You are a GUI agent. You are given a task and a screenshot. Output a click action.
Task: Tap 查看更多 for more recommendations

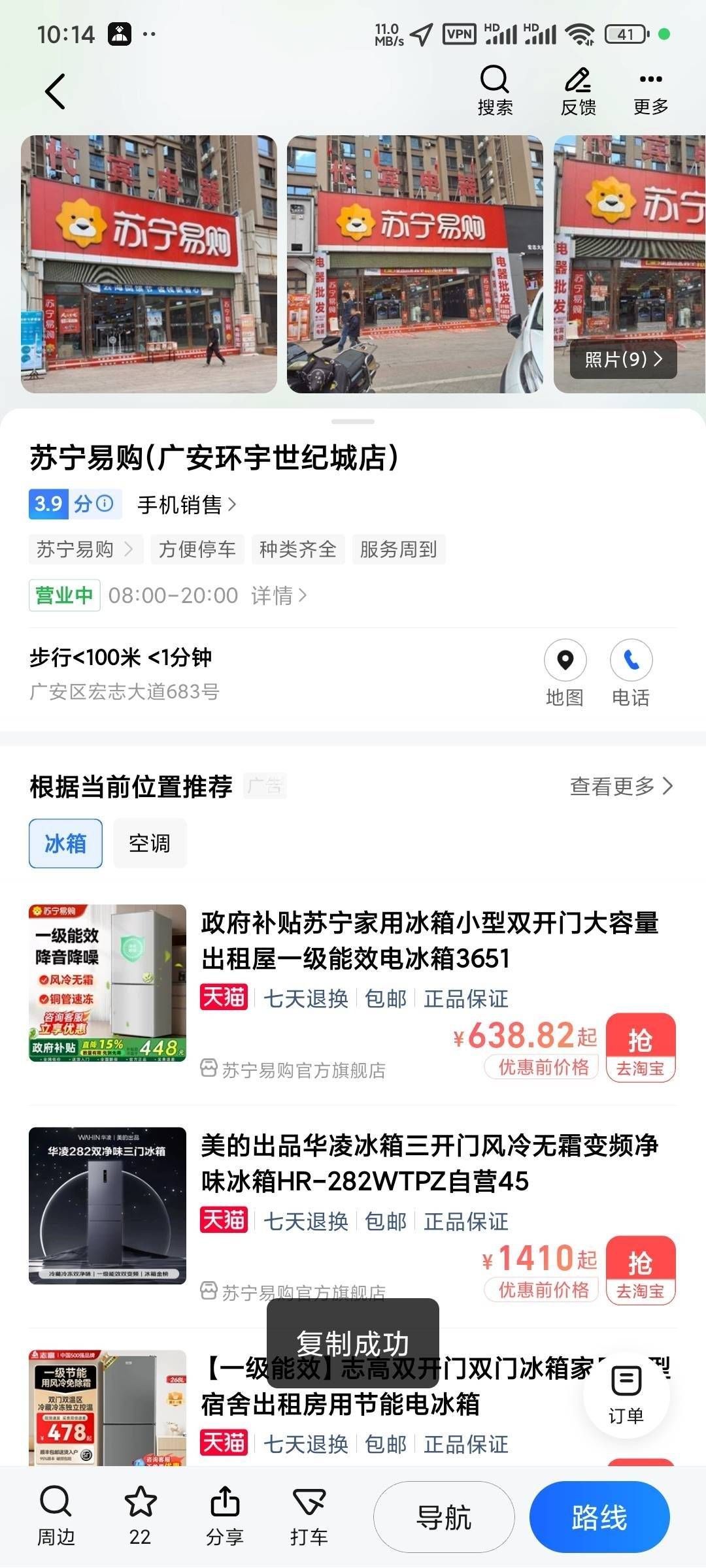point(620,786)
